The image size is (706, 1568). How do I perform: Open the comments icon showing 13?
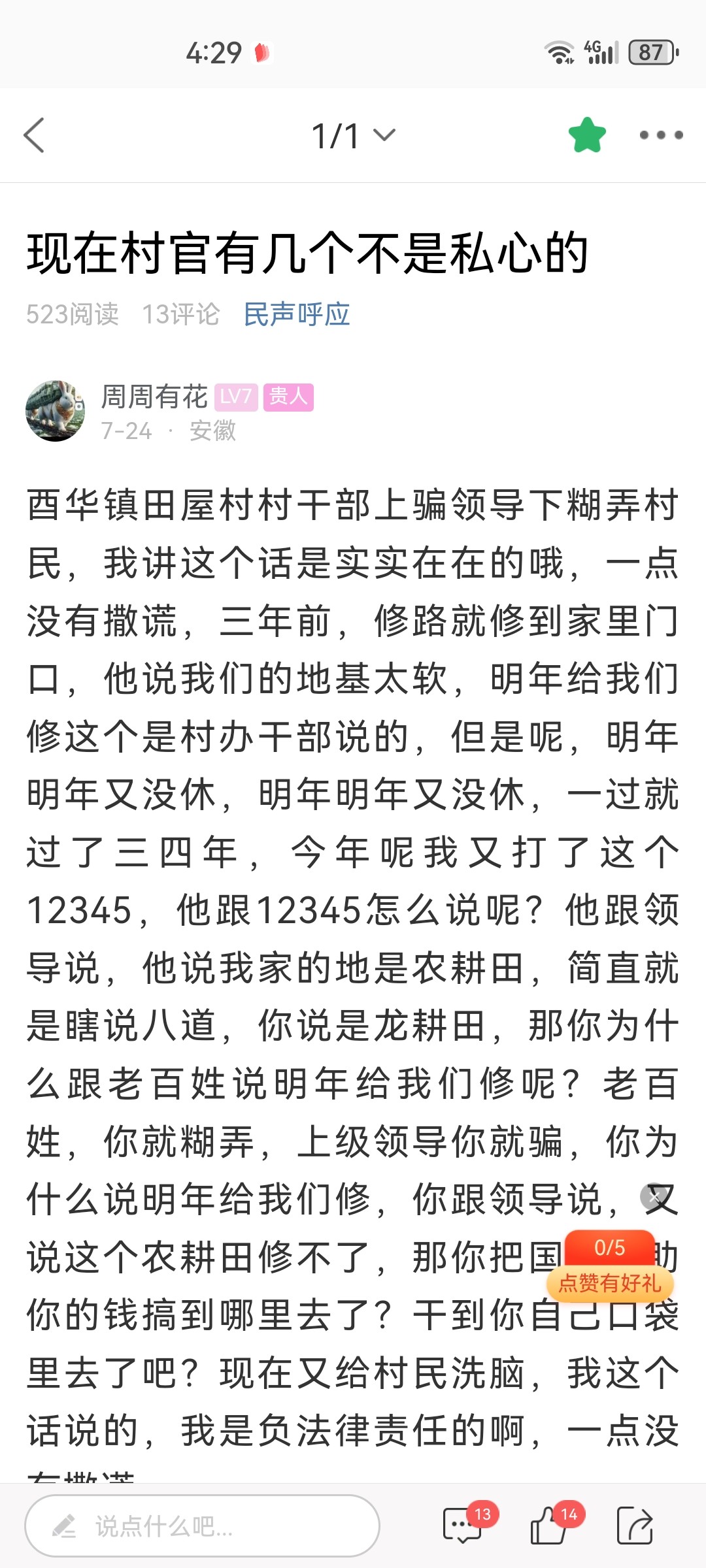point(463,1525)
